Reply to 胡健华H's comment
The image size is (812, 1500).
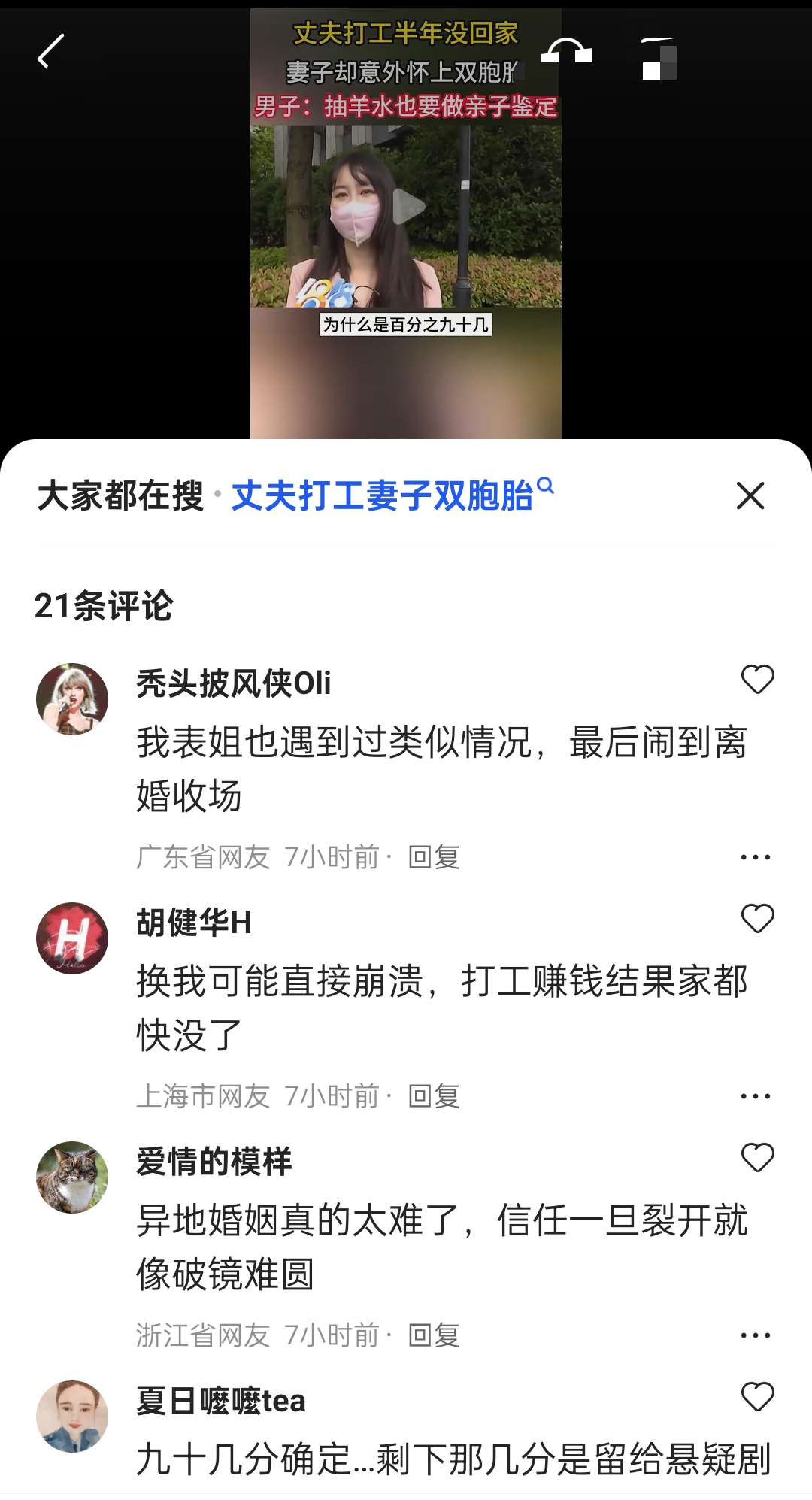coord(434,1096)
